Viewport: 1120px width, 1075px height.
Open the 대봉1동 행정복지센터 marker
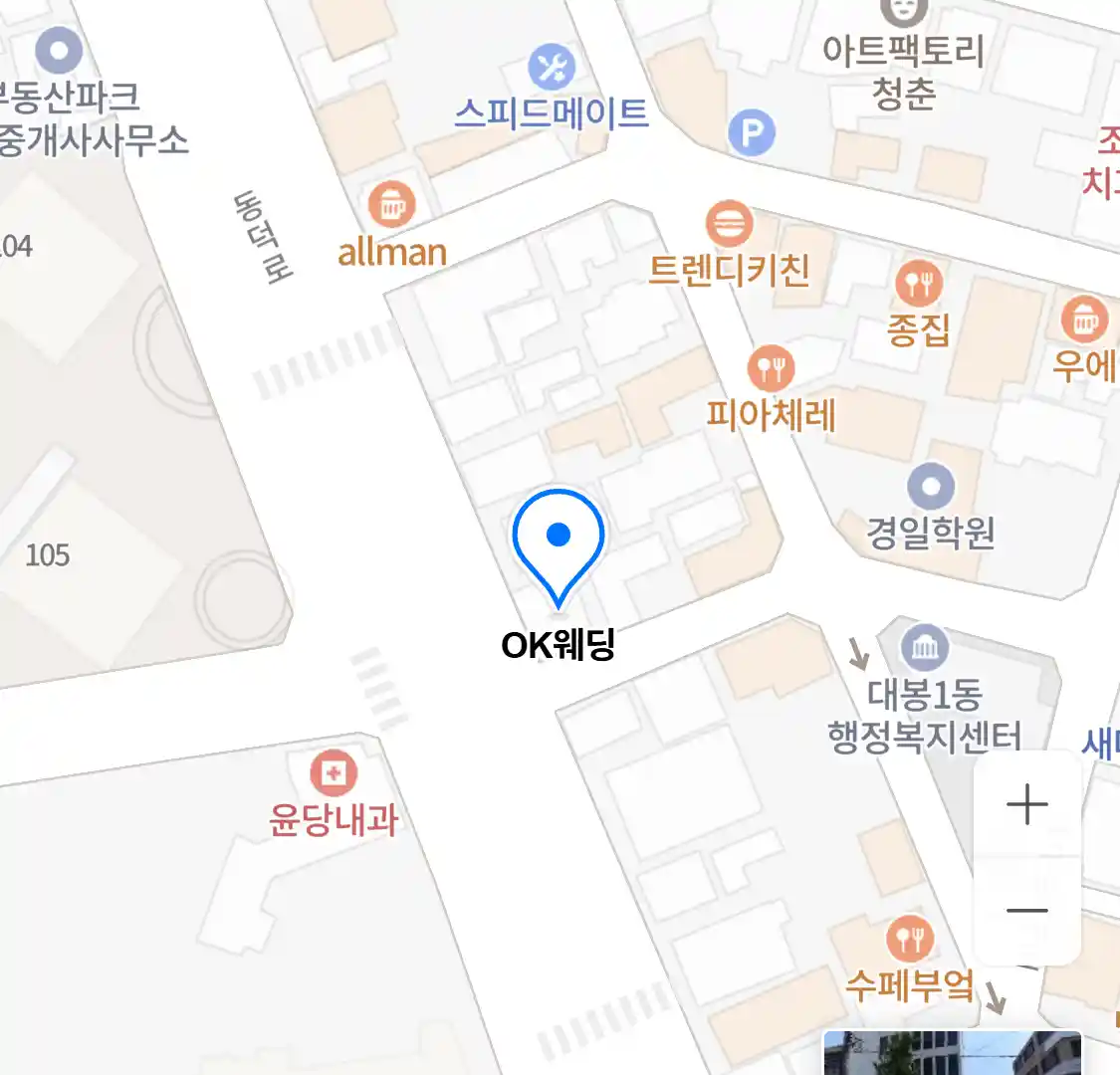[925, 649]
